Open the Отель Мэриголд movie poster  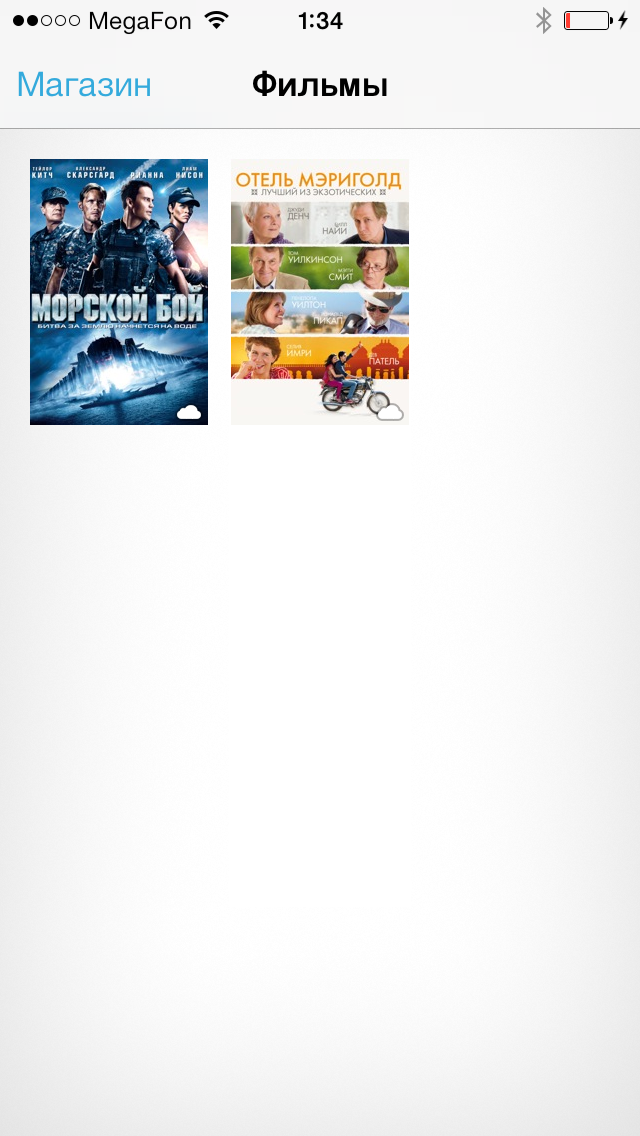tap(320, 292)
